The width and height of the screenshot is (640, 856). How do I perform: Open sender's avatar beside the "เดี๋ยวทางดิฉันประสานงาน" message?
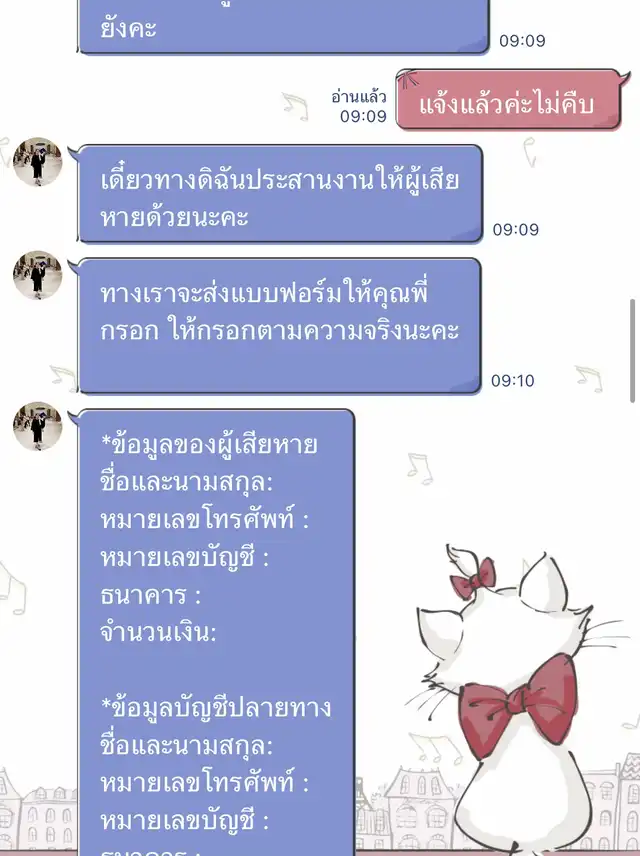click(38, 162)
